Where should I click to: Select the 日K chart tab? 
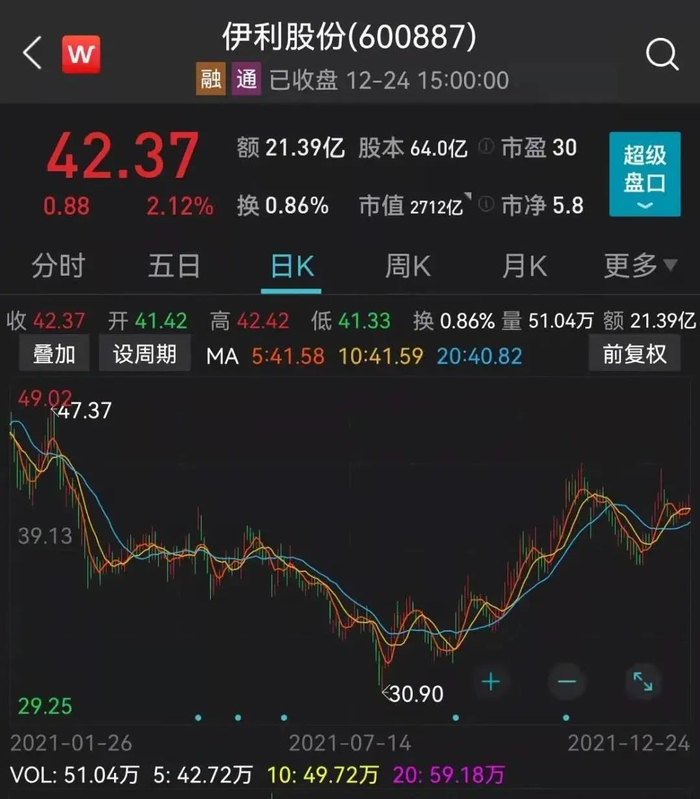point(291,266)
